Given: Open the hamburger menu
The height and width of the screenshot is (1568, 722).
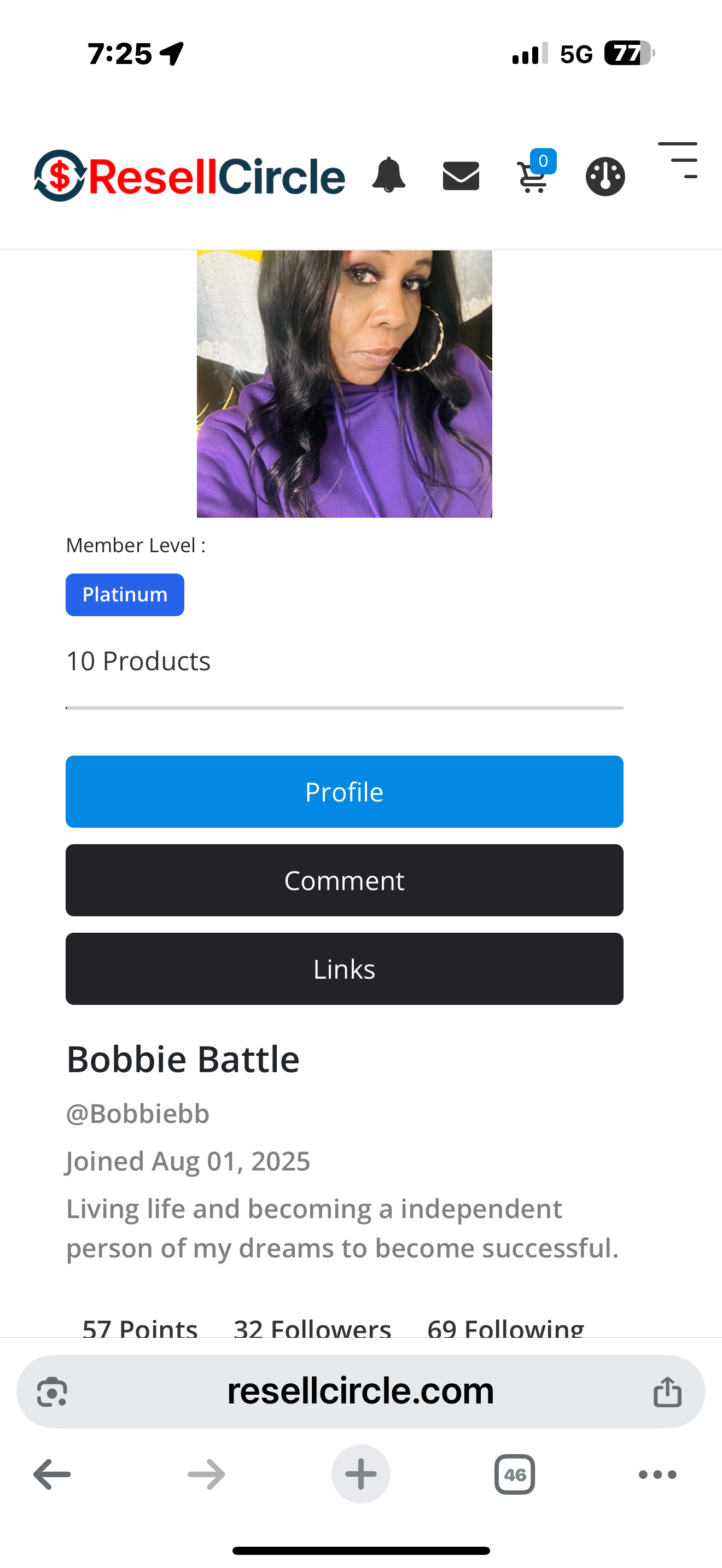Looking at the screenshot, I should pos(678,161).
